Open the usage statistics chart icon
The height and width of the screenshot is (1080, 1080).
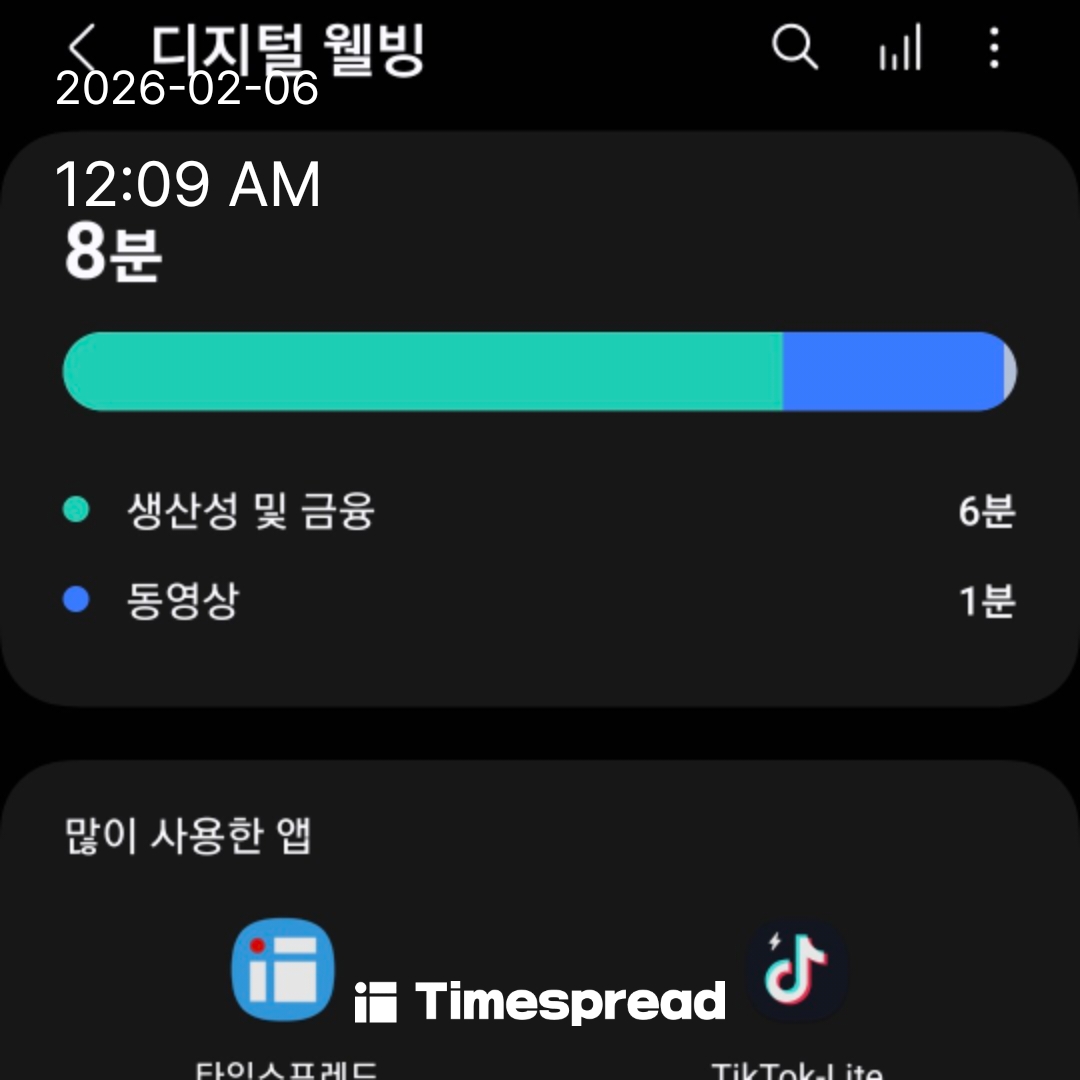click(x=900, y=48)
